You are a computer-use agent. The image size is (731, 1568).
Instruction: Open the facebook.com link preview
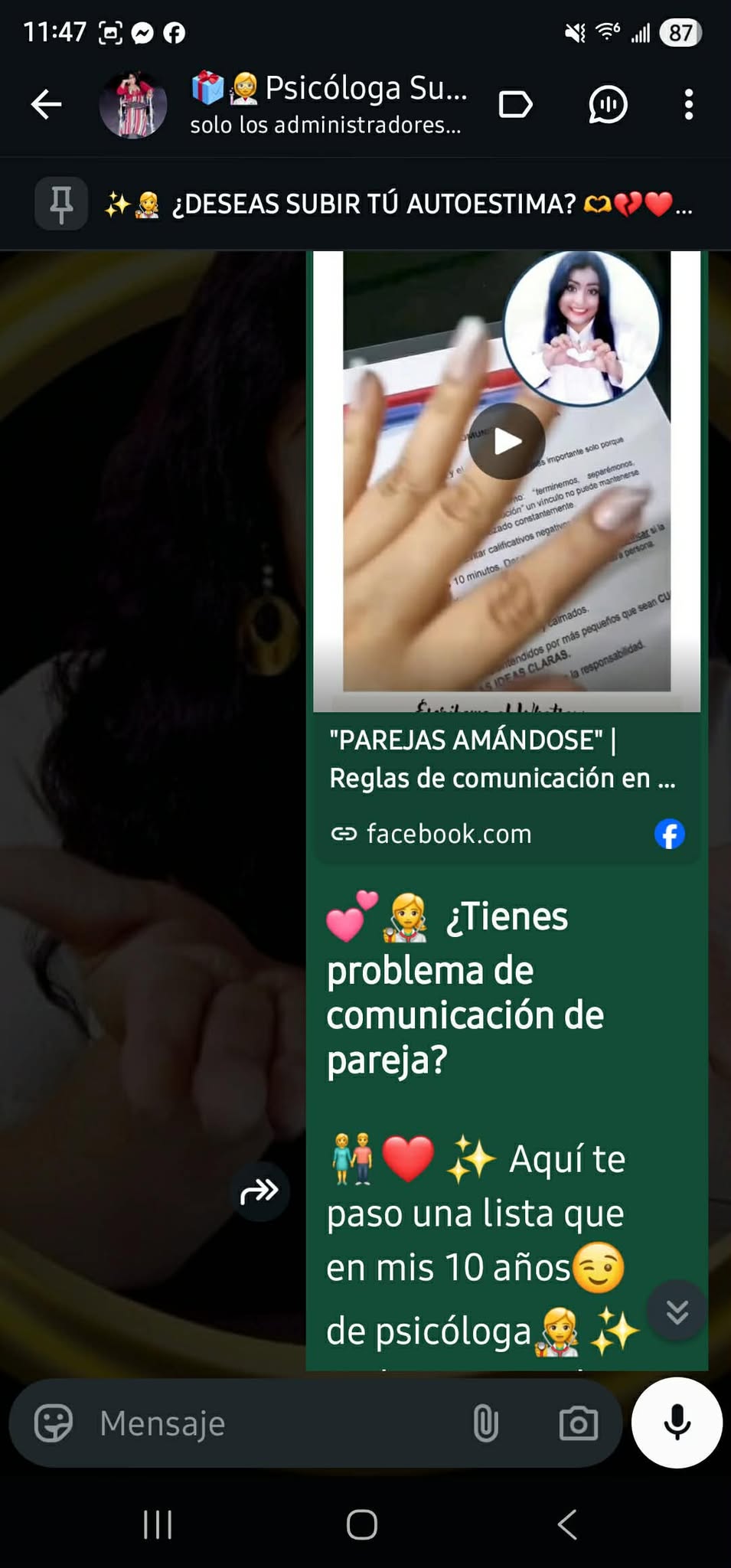click(506, 833)
